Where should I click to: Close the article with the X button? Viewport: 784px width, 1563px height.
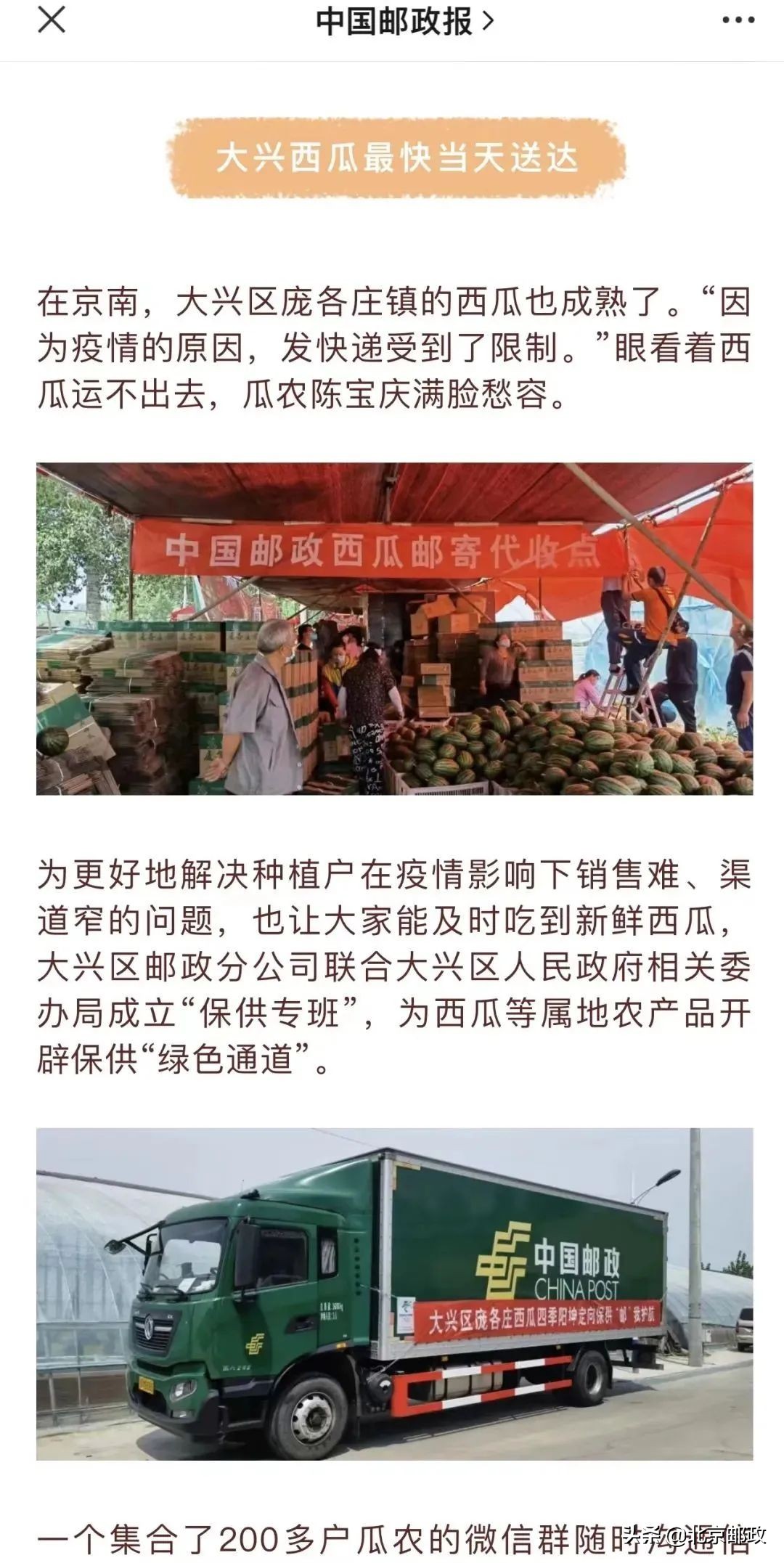click(x=51, y=20)
